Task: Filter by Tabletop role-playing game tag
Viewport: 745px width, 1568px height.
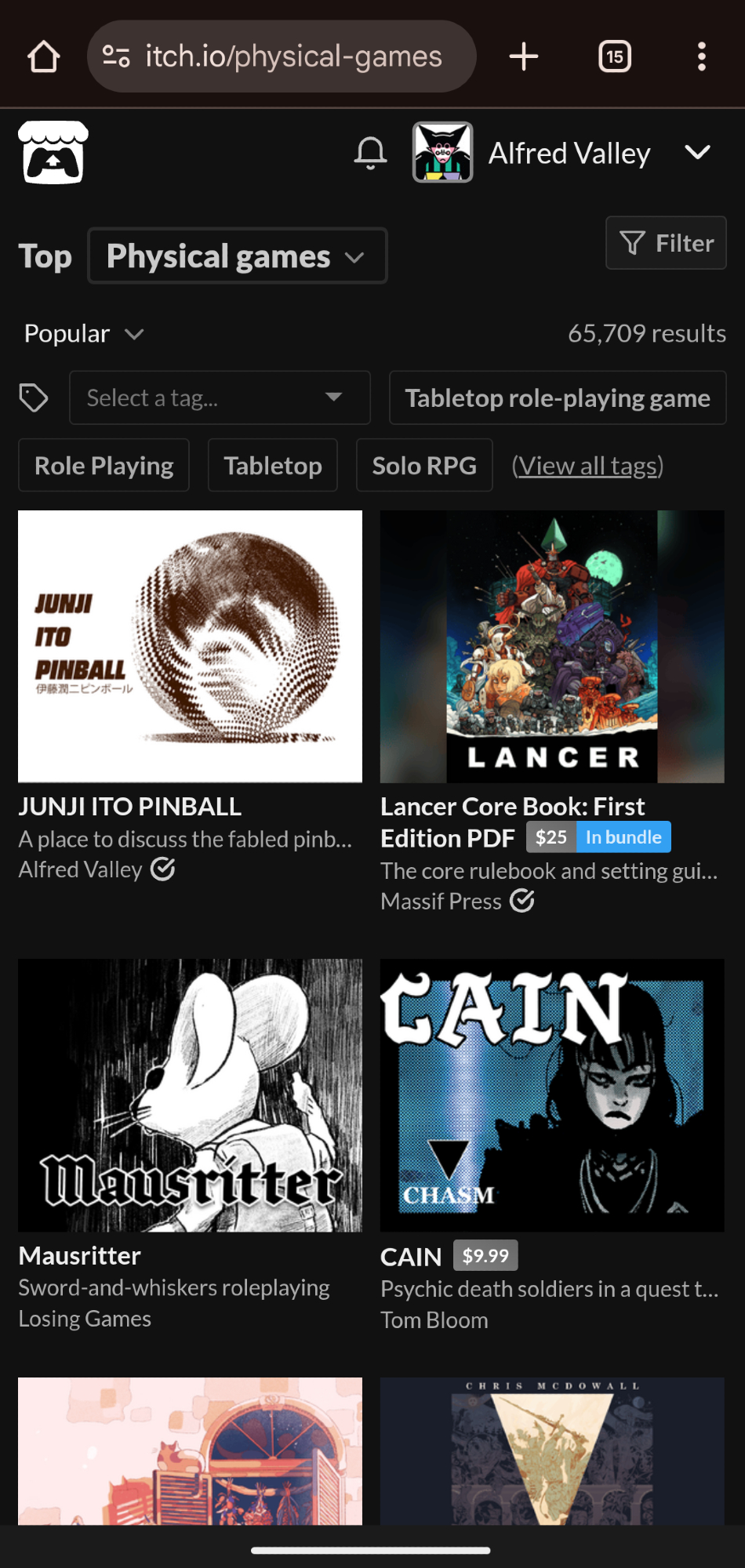Action: pyautogui.click(x=557, y=398)
